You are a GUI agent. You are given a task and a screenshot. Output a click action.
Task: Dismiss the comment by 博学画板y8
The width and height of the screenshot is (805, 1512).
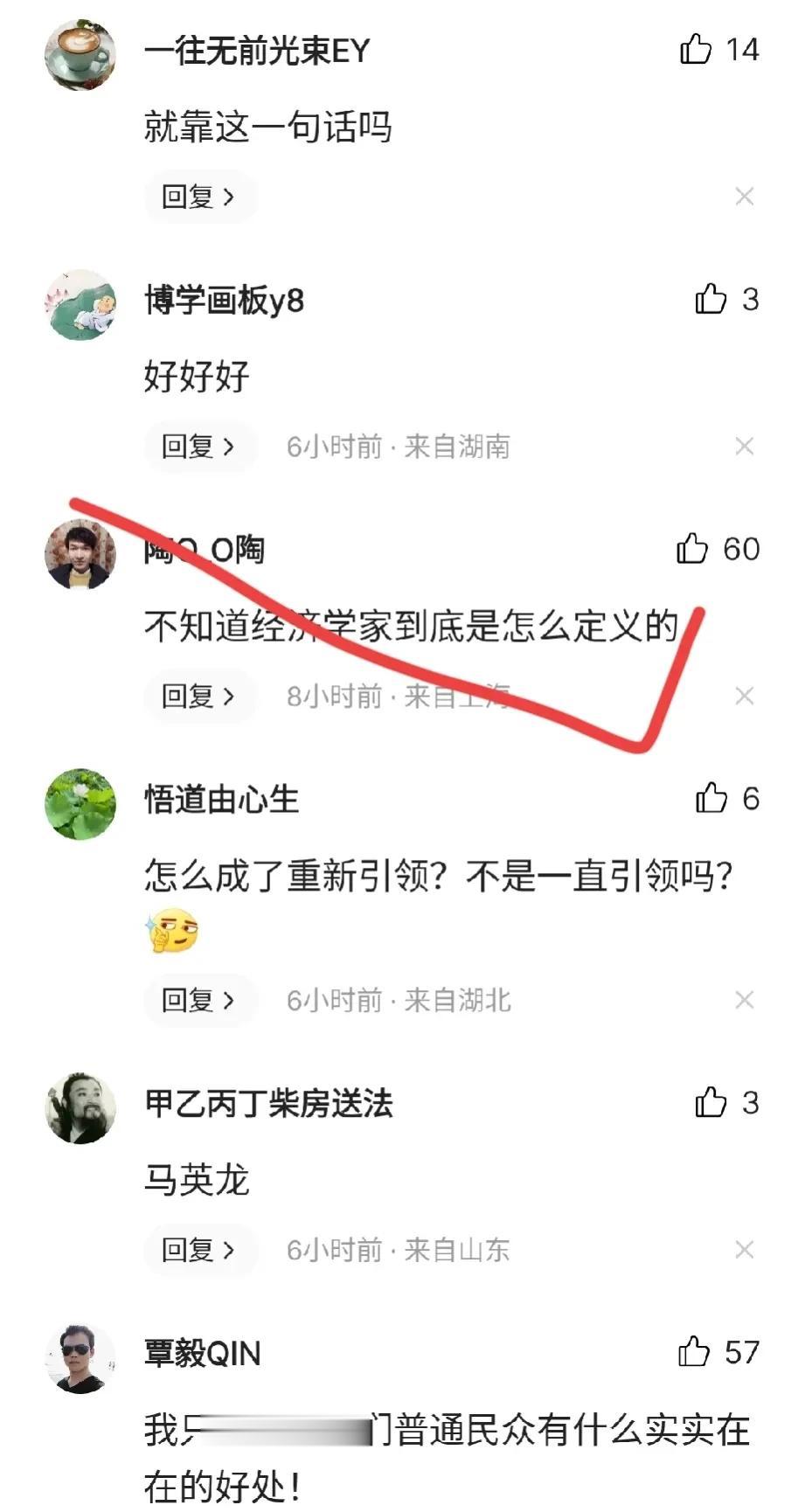click(744, 447)
